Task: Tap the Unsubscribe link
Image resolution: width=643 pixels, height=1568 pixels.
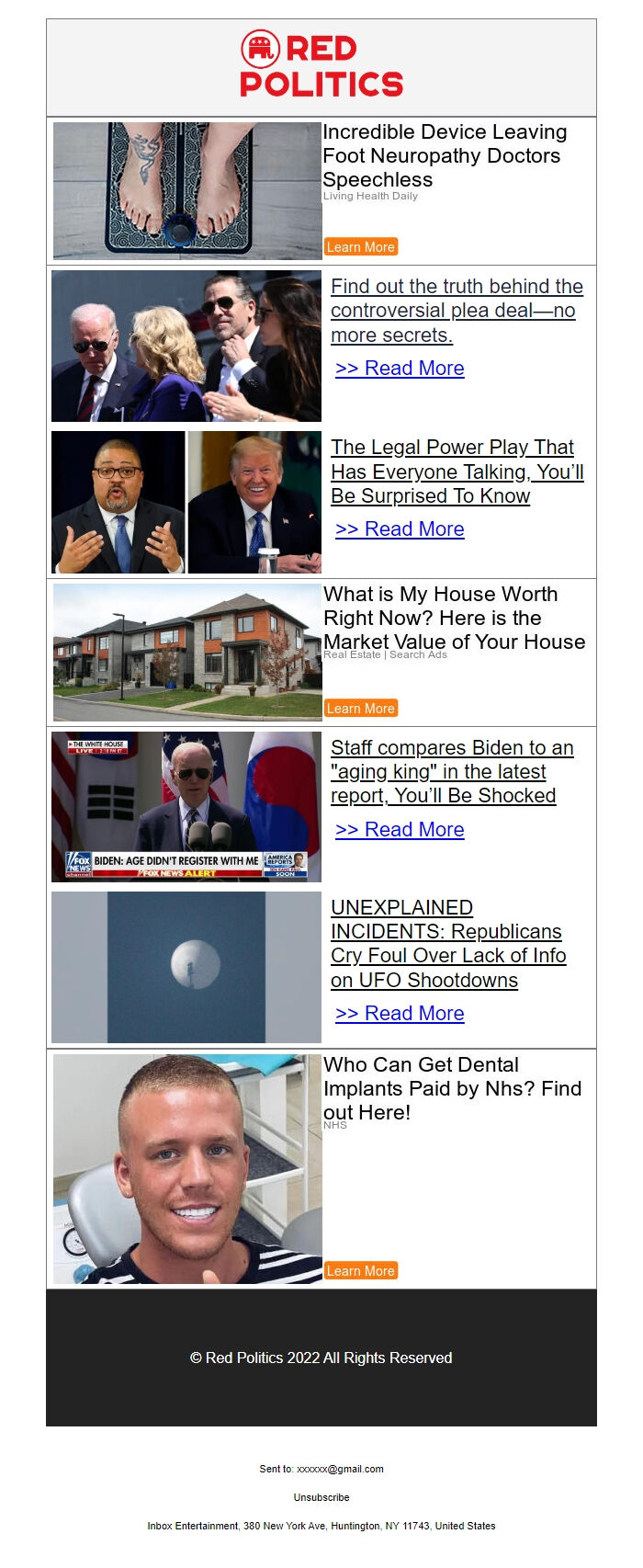Action: (x=321, y=1497)
